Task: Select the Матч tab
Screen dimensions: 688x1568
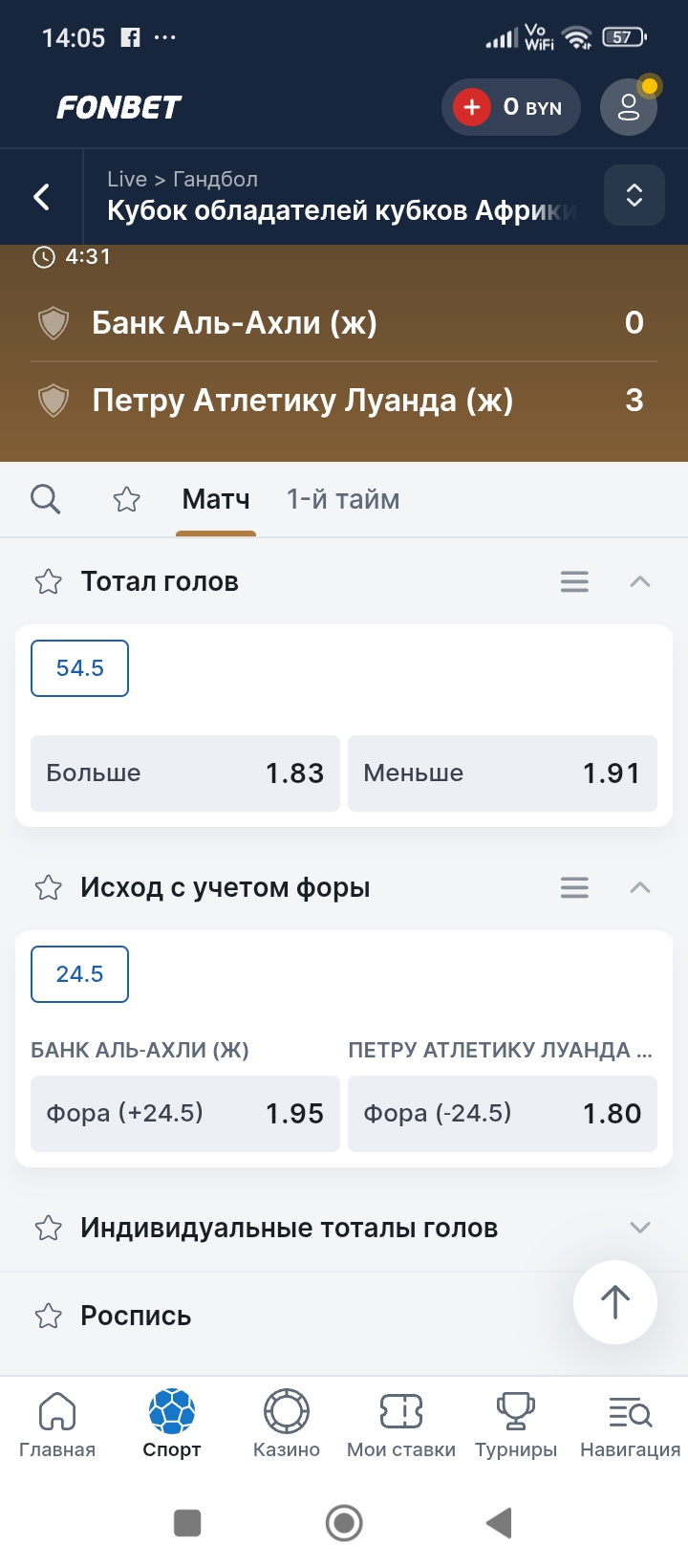Action: pyautogui.click(x=215, y=498)
